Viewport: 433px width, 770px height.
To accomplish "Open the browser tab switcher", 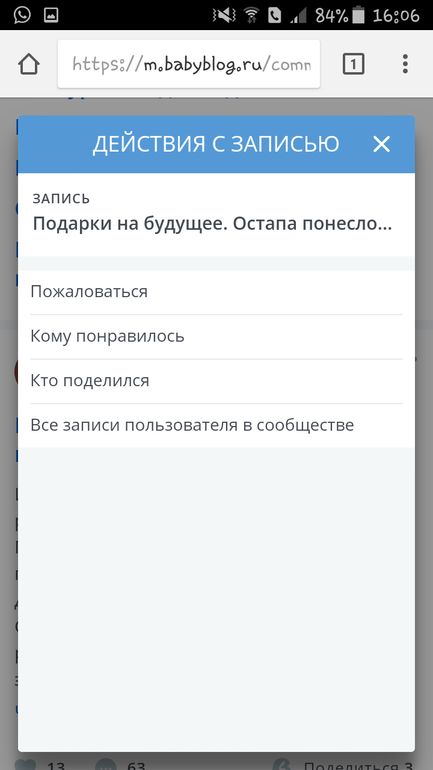I will (x=353, y=64).
